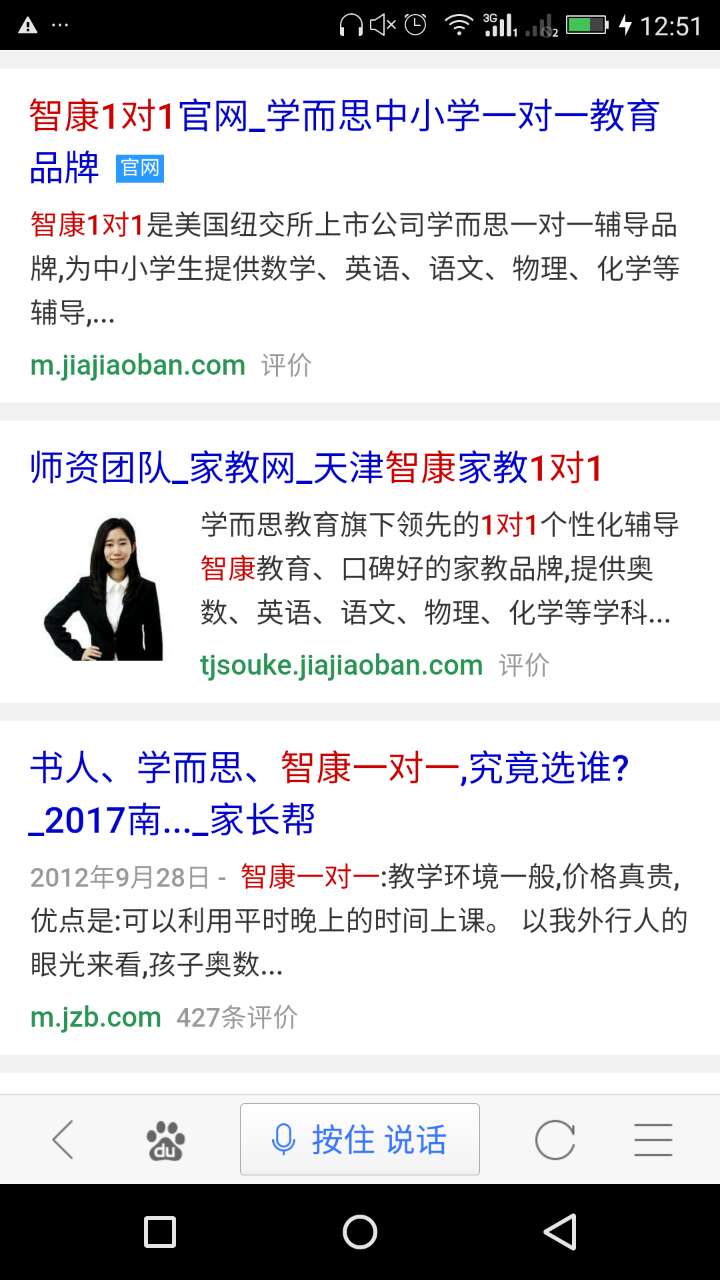Open the browser hamburger menu
Screen dimensions: 720x1280
653,1139
